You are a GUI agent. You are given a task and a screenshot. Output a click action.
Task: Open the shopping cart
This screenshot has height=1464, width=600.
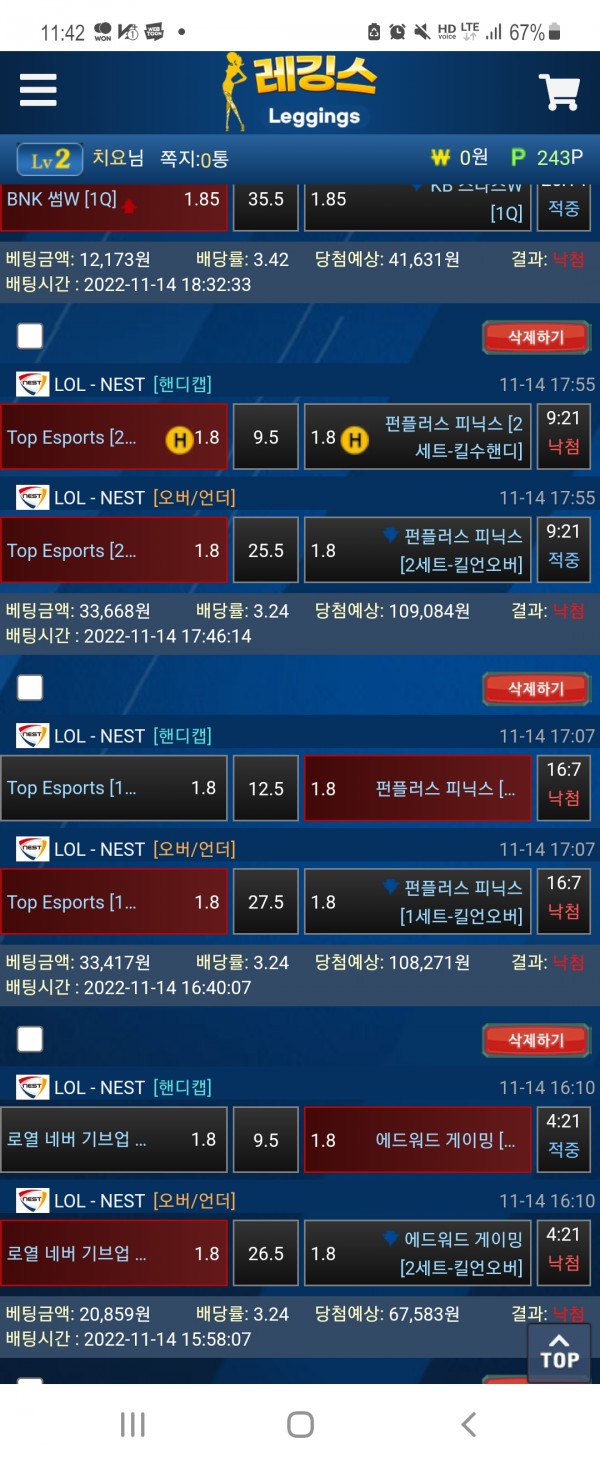tap(559, 92)
